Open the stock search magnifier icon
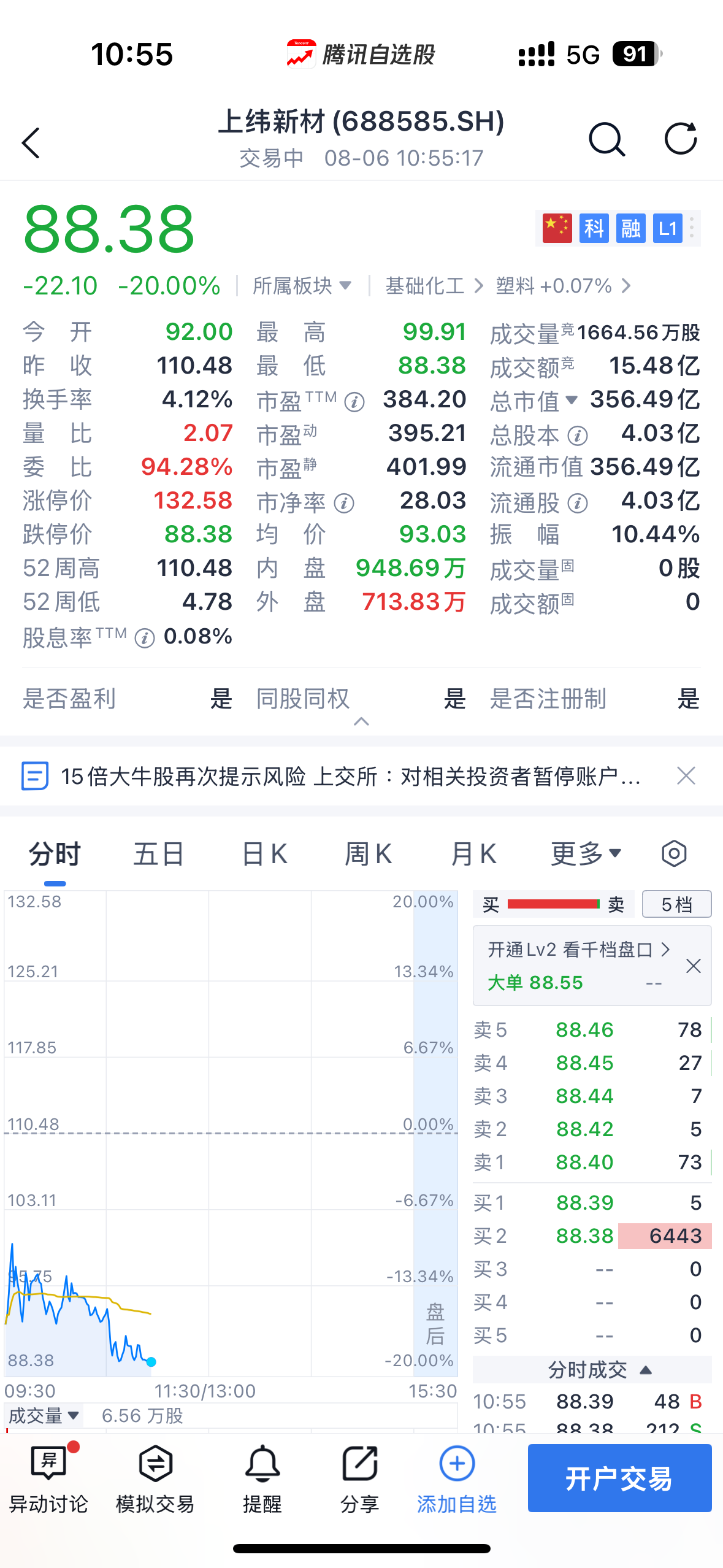The image size is (723, 1568). pyautogui.click(x=606, y=139)
